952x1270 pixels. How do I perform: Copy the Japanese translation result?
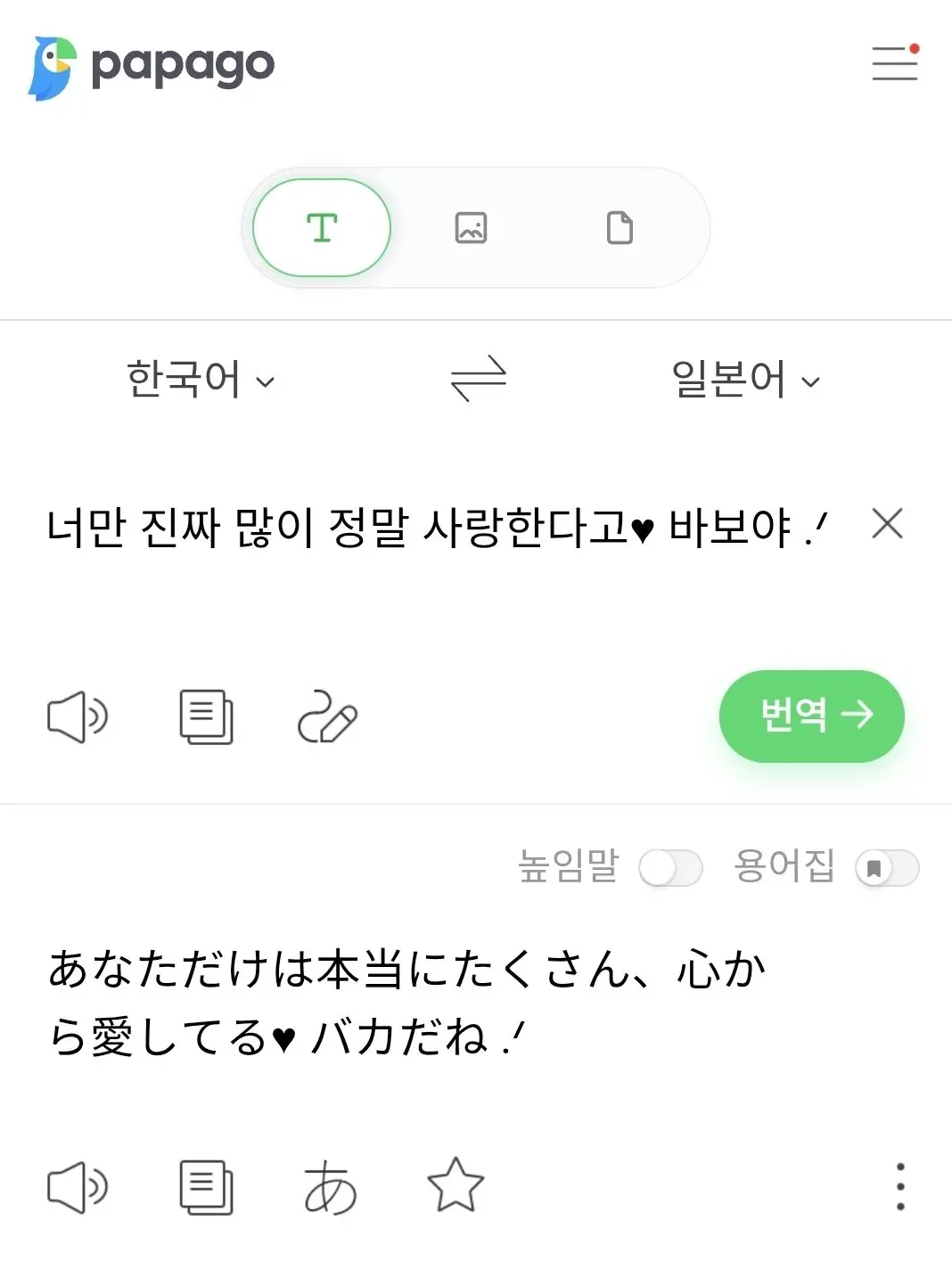tap(207, 1185)
